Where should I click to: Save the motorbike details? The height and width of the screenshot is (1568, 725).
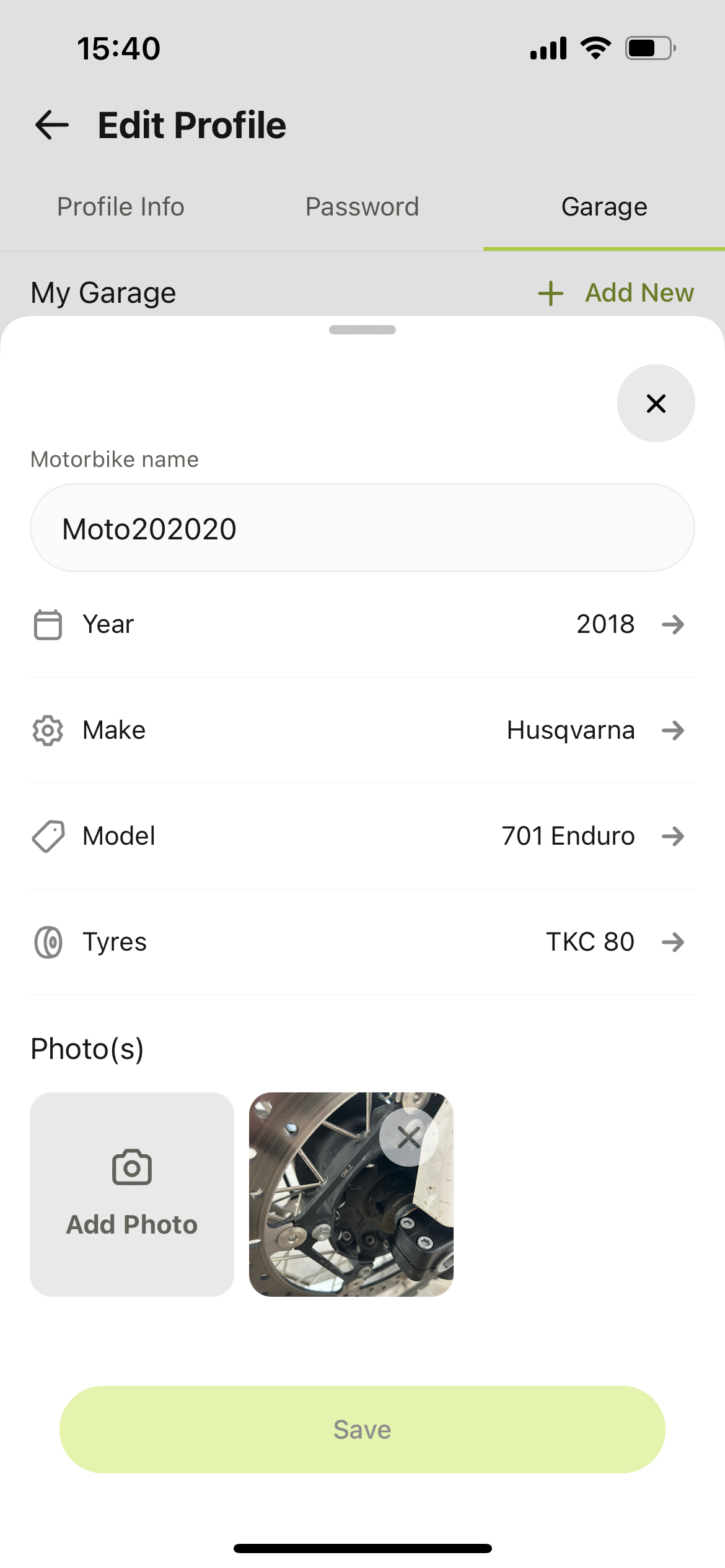click(x=362, y=1429)
